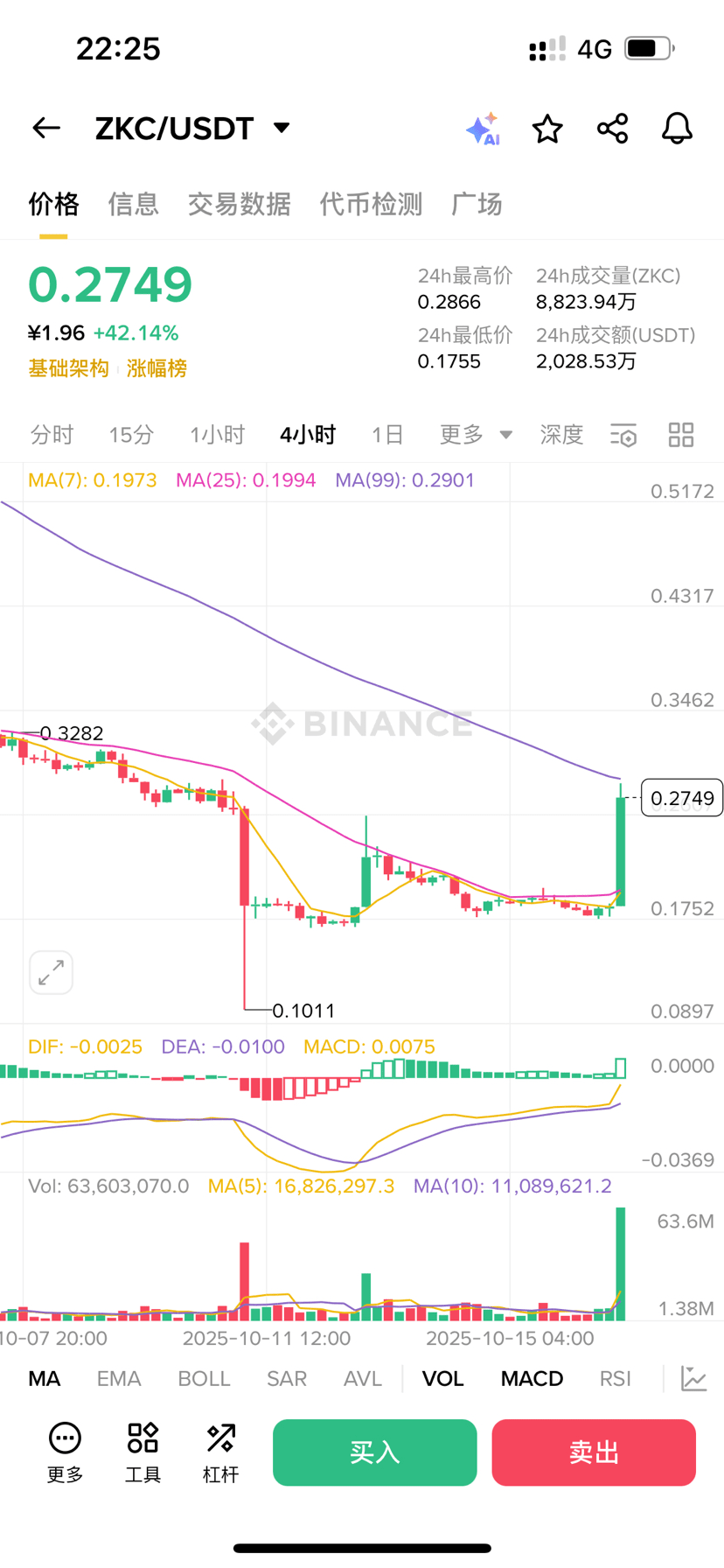Enable the RSI indicator
The width and height of the screenshot is (724, 1568).
615,1379
